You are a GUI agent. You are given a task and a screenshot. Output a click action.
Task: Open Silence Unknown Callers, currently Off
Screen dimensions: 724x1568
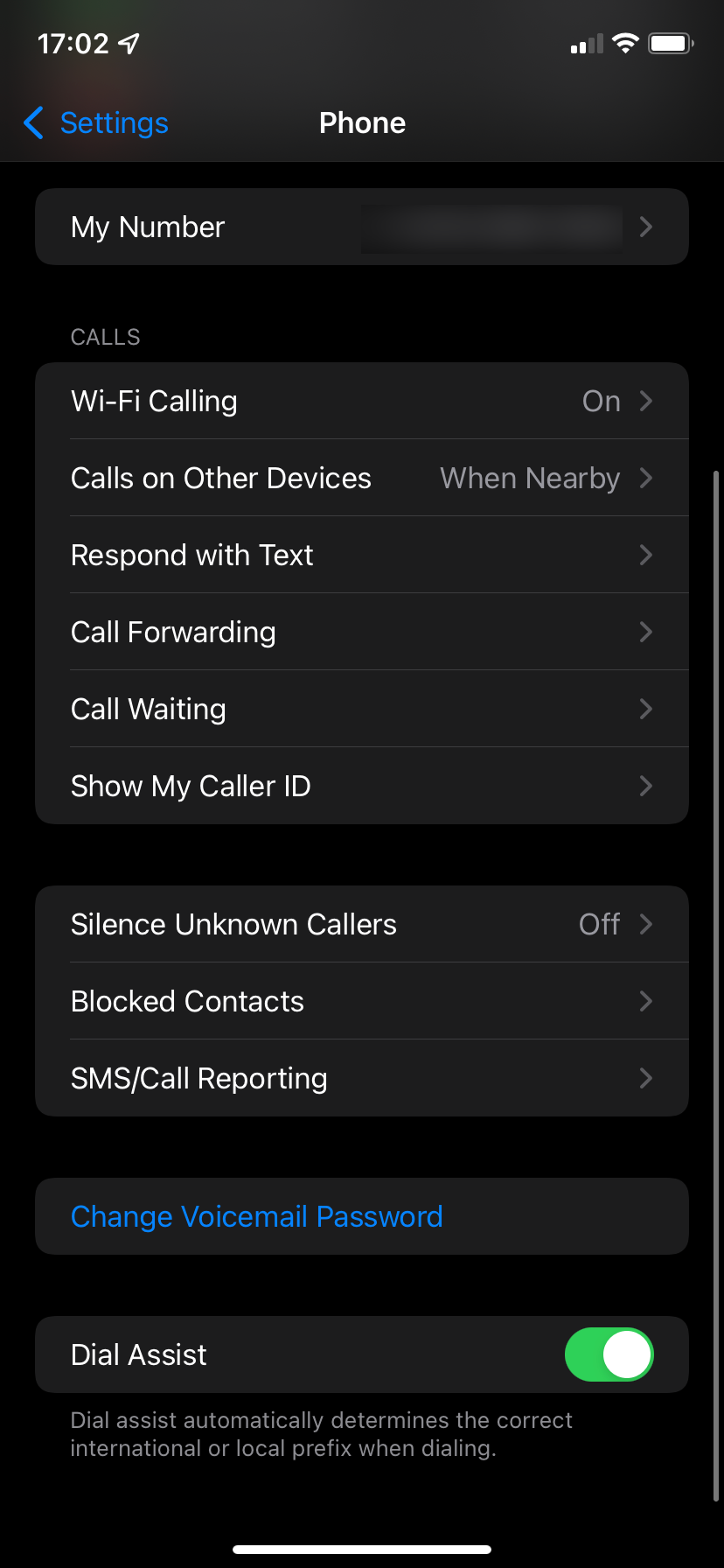tap(362, 924)
